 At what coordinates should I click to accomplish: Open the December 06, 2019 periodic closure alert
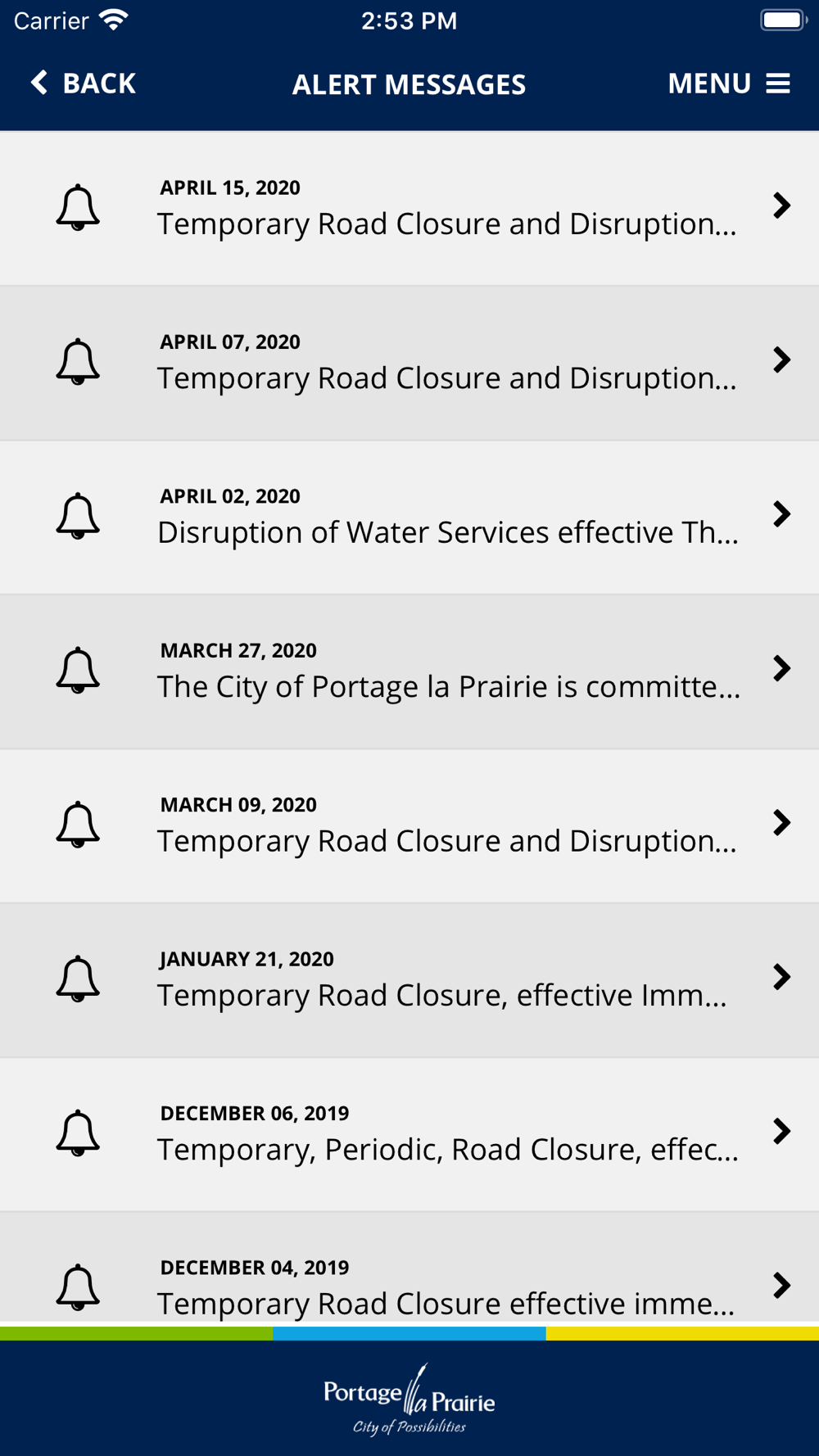(x=409, y=1134)
